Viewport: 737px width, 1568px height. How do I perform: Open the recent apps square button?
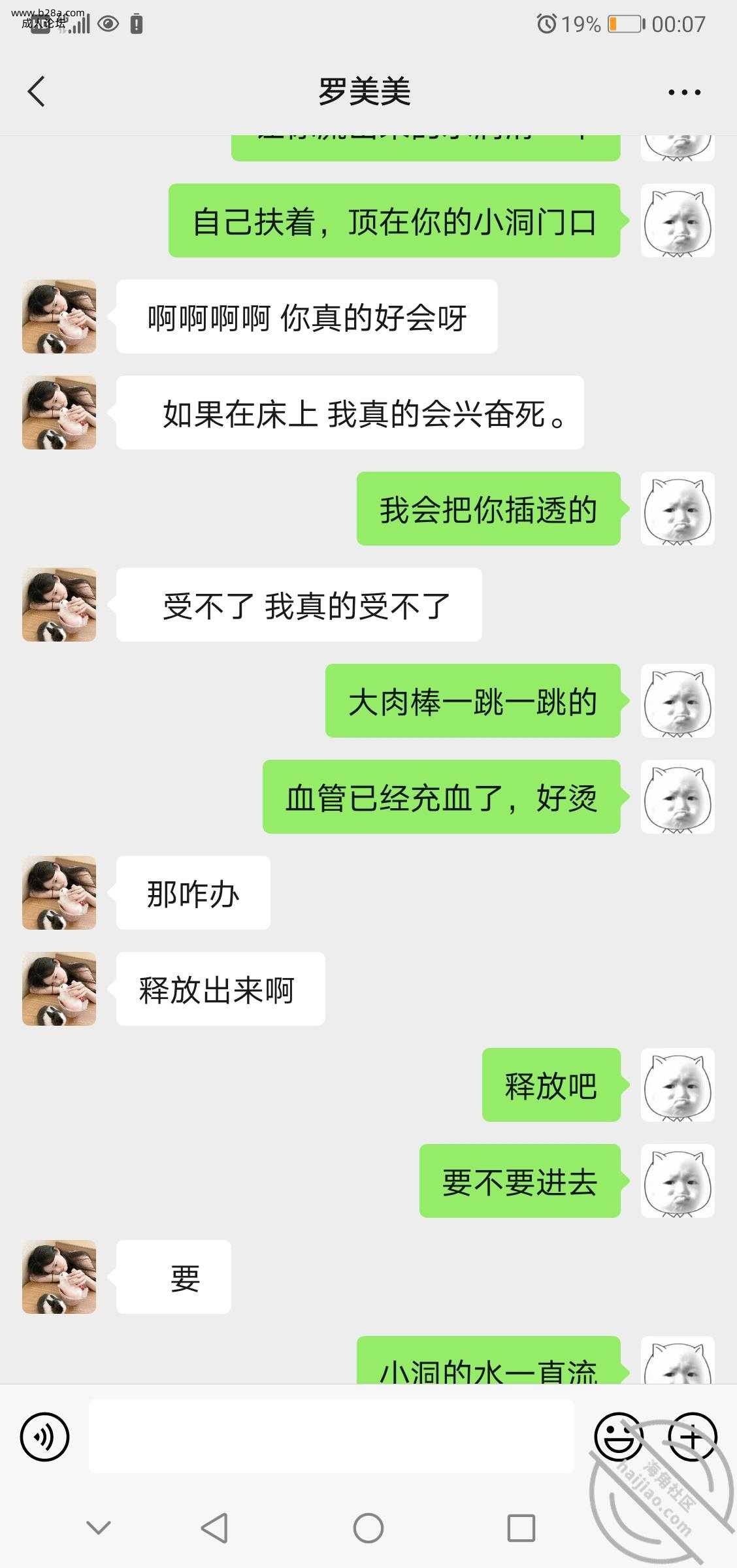click(x=521, y=1528)
